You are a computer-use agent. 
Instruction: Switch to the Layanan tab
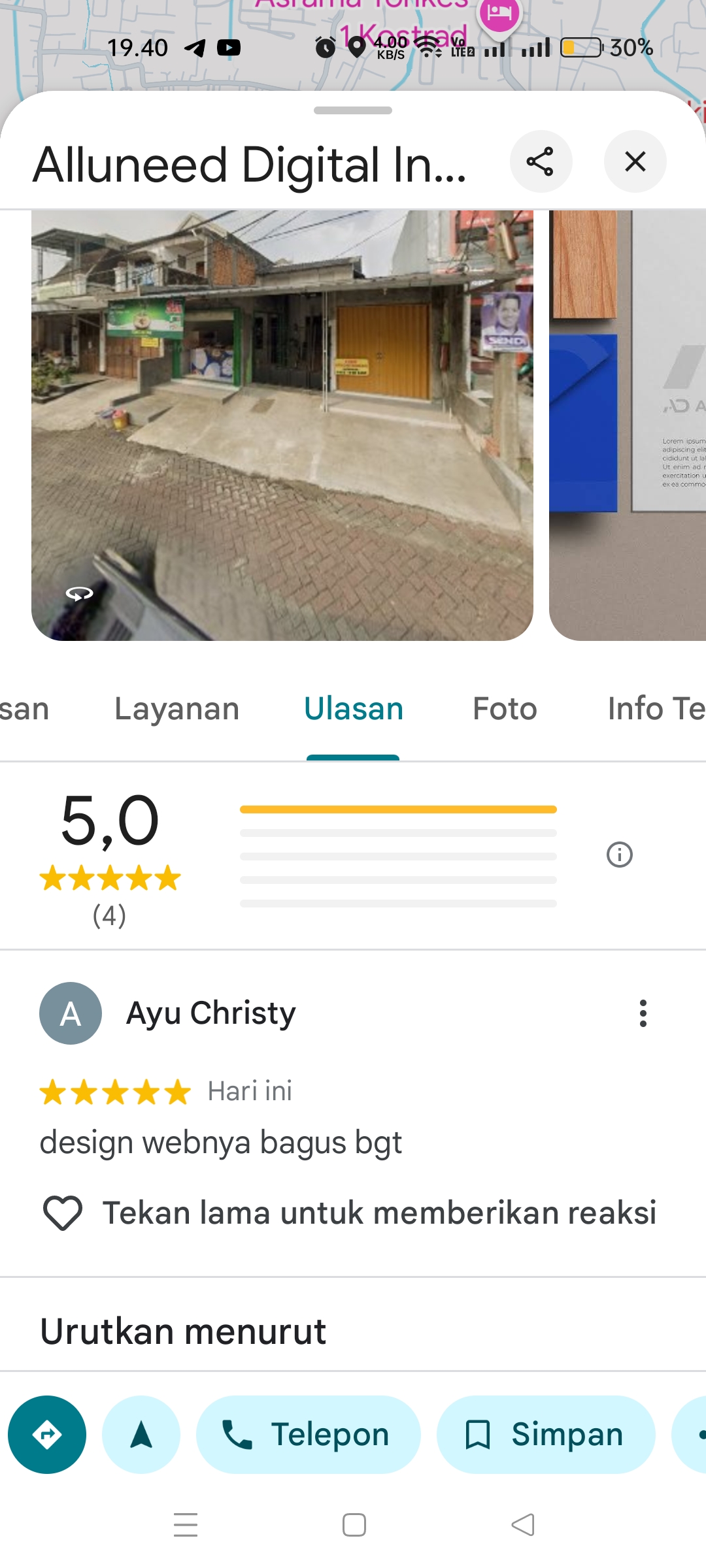[177, 709]
